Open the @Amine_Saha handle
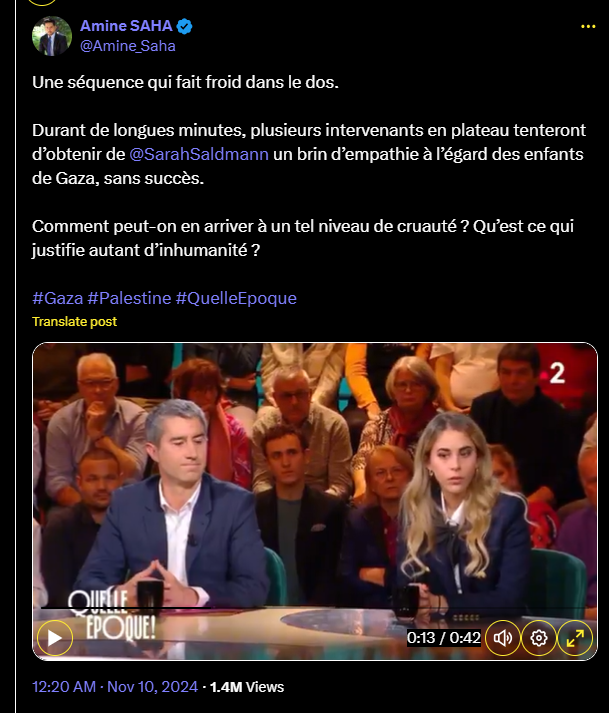Viewport: 609px width, 713px height. click(x=128, y=46)
